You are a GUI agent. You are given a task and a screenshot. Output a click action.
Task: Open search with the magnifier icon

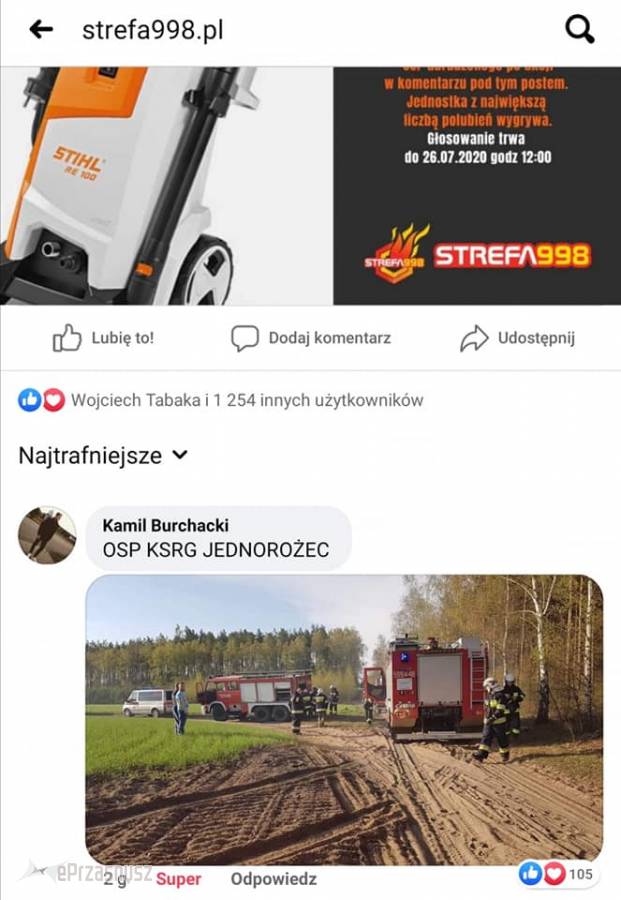tap(580, 30)
